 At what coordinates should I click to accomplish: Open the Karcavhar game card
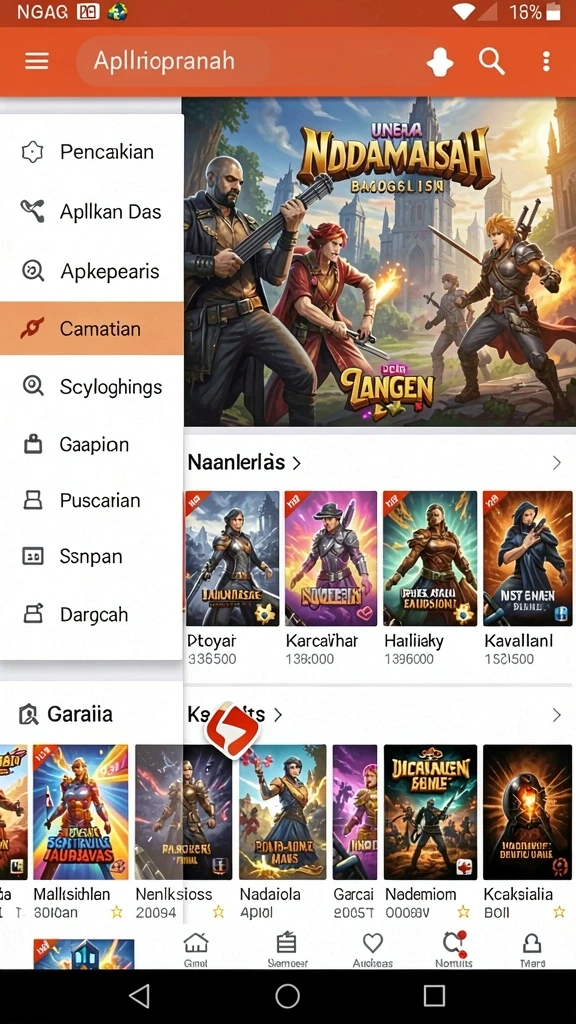point(330,578)
